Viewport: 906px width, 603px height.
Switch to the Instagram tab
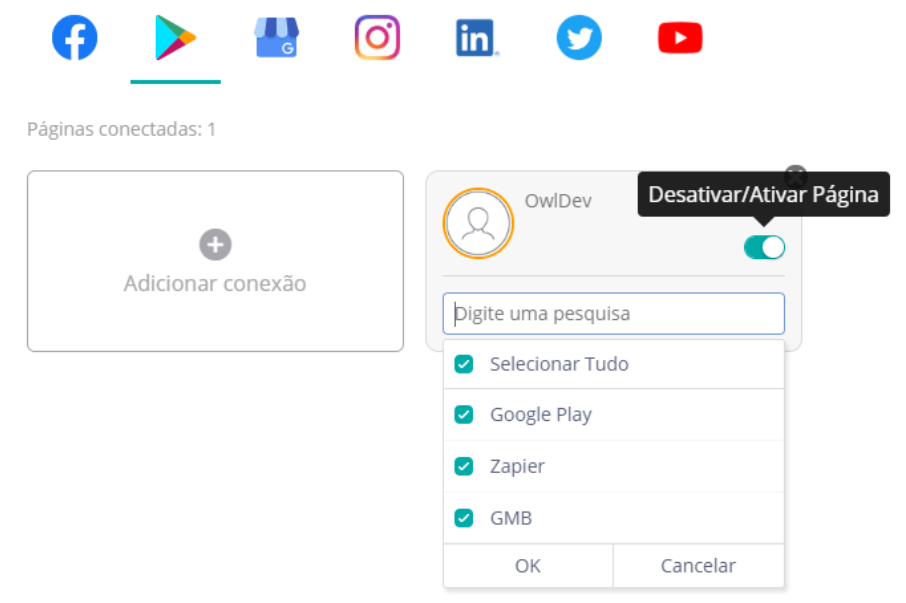click(377, 39)
